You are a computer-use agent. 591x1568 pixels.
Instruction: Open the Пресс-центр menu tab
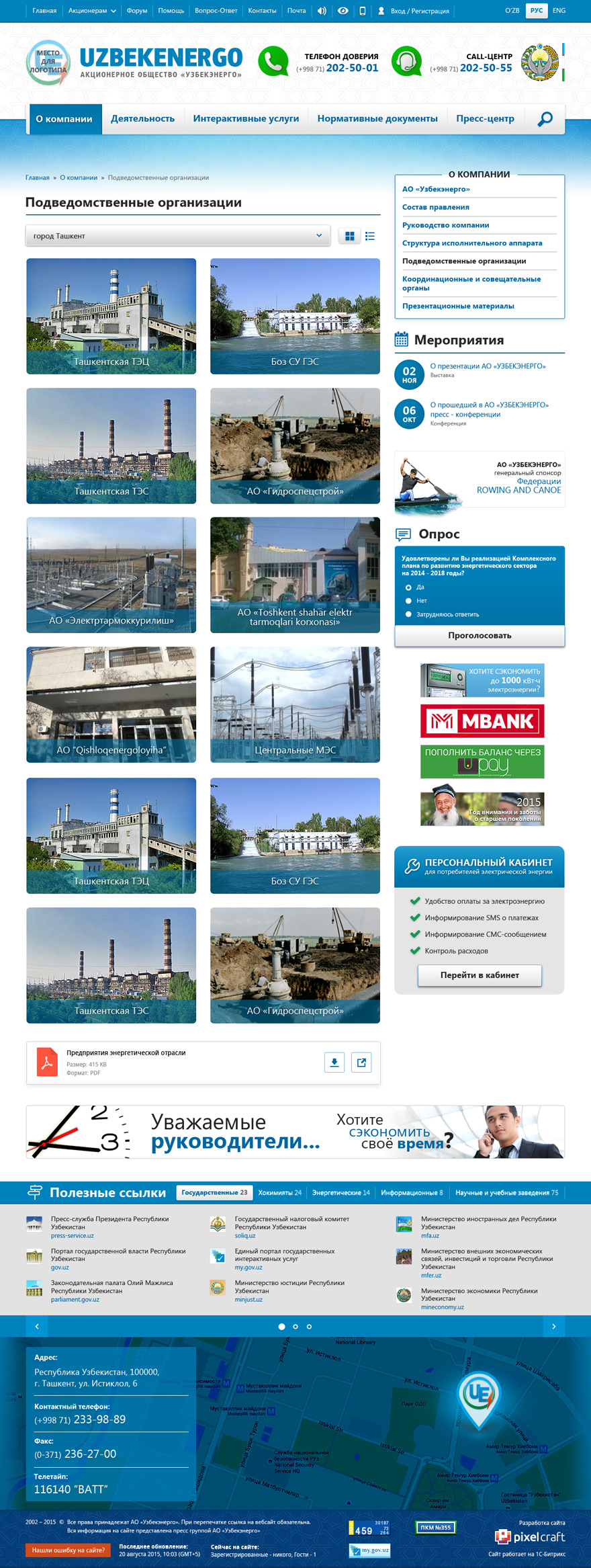(x=485, y=119)
